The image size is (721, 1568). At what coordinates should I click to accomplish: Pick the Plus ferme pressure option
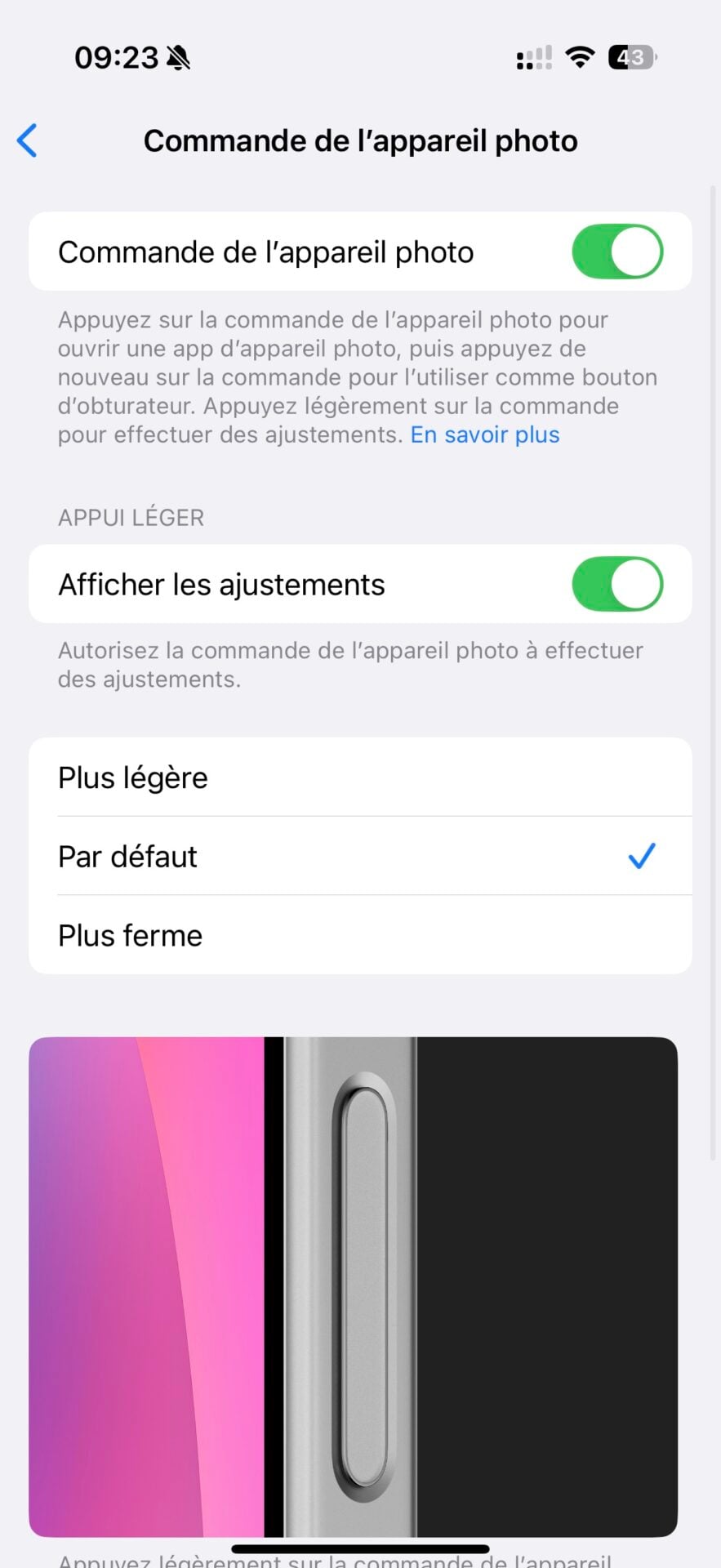tap(359, 935)
